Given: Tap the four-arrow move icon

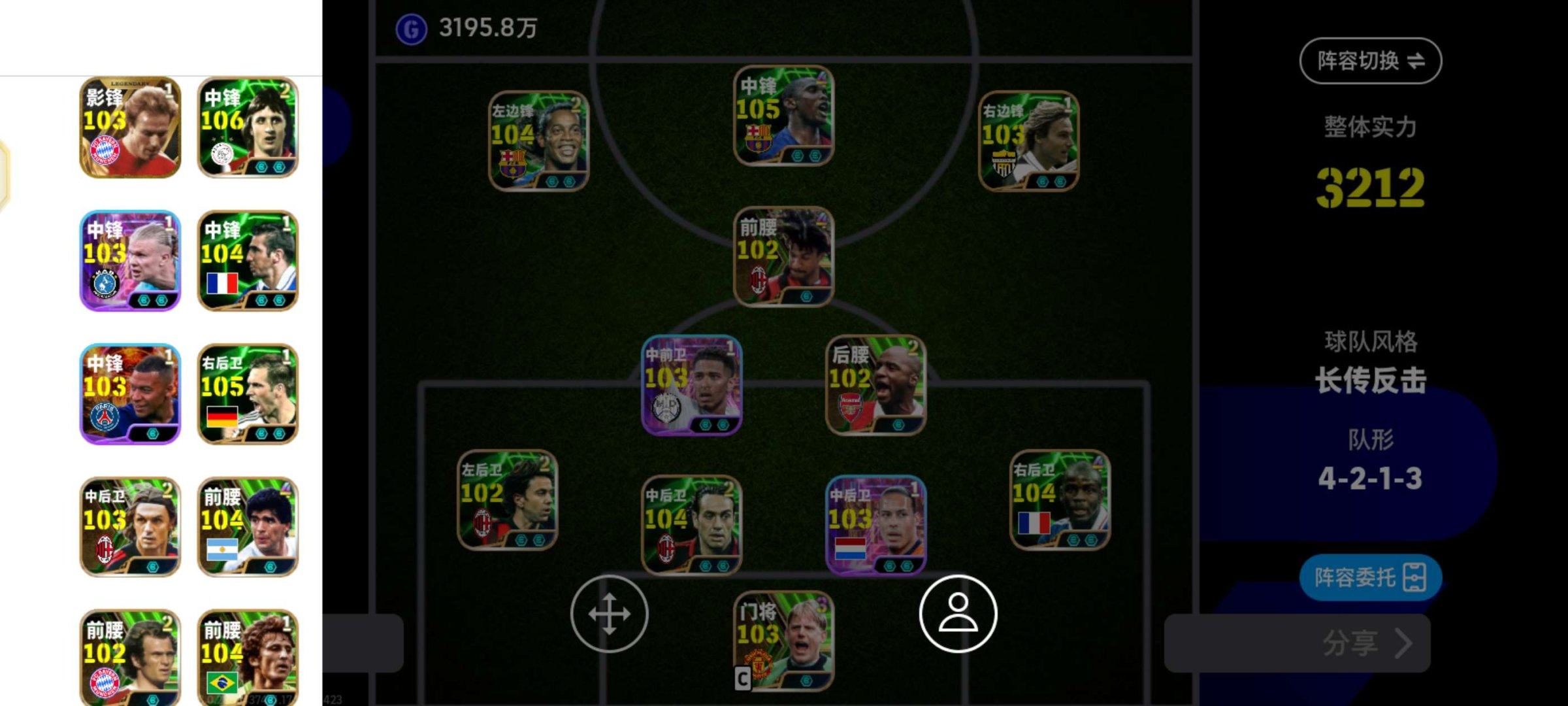Looking at the screenshot, I should [609, 614].
